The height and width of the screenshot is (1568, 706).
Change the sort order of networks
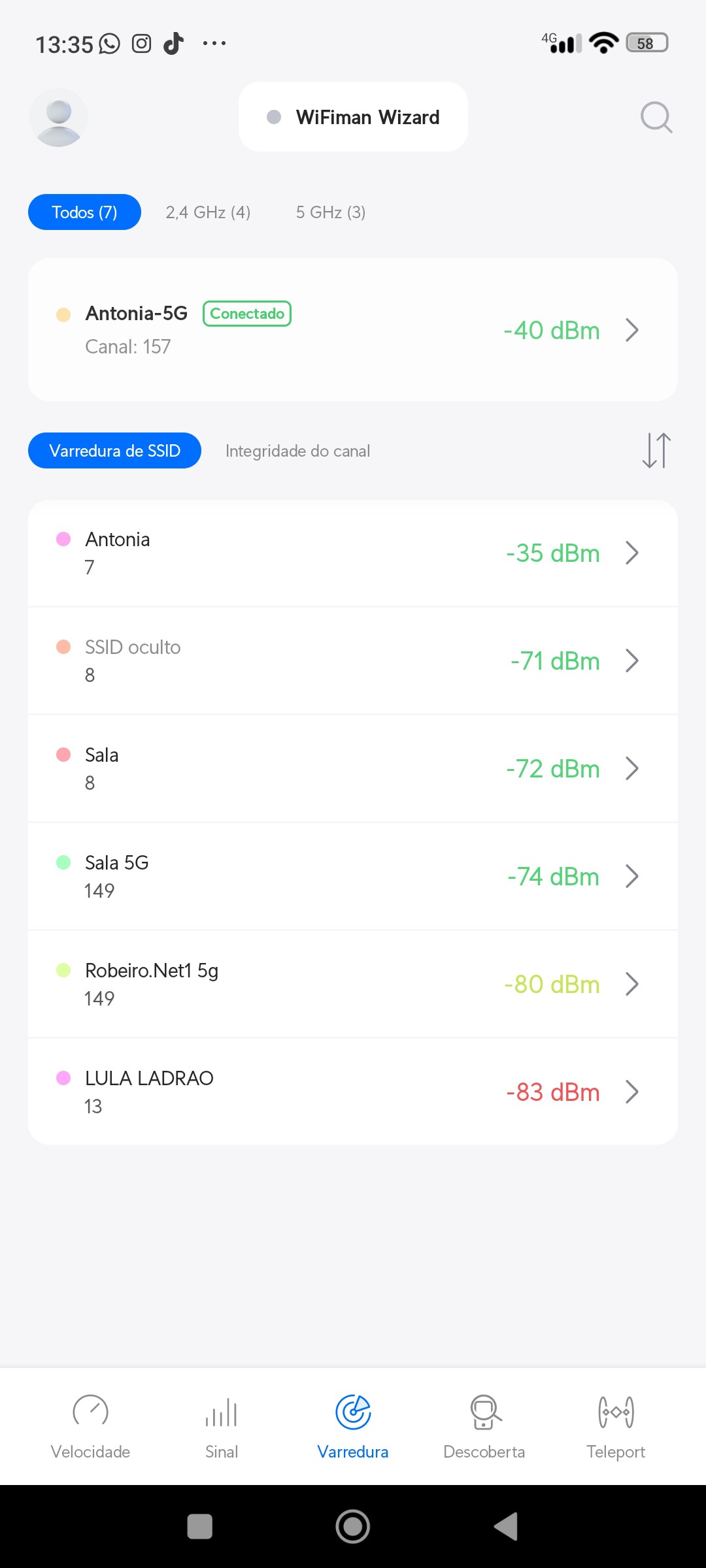point(656,451)
